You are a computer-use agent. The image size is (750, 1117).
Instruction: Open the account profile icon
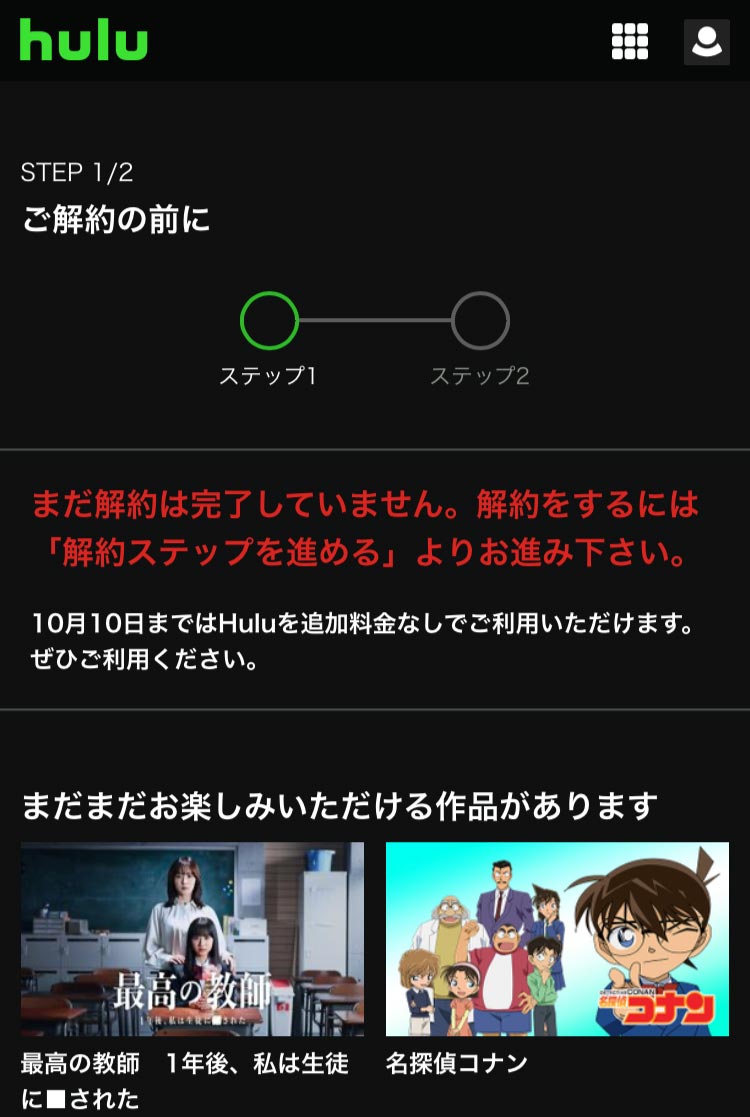[x=706, y=41]
